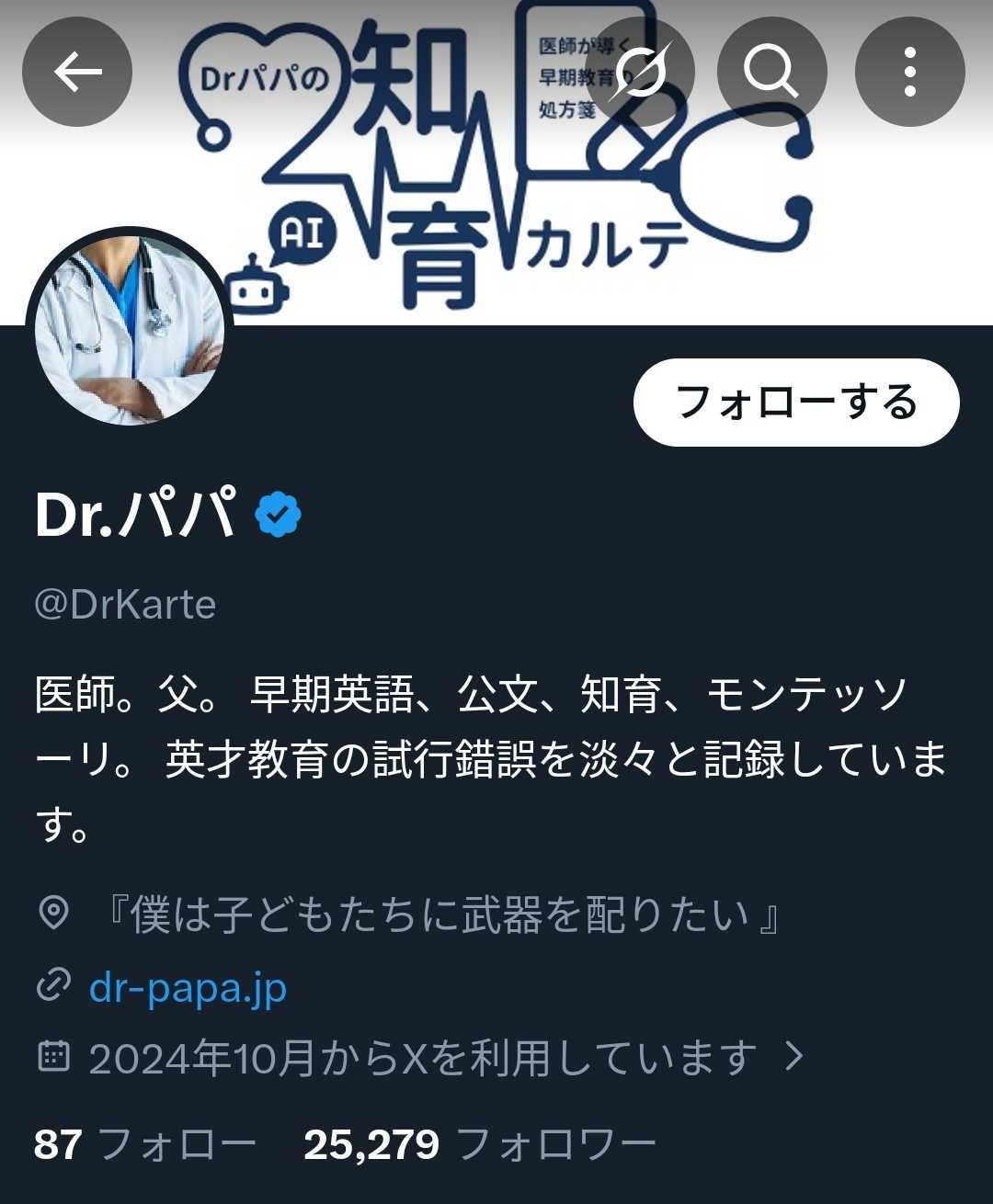Follow Dr.パパ with the フォローする button
Viewport: 993px width, 1204px height.
[x=796, y=403]
